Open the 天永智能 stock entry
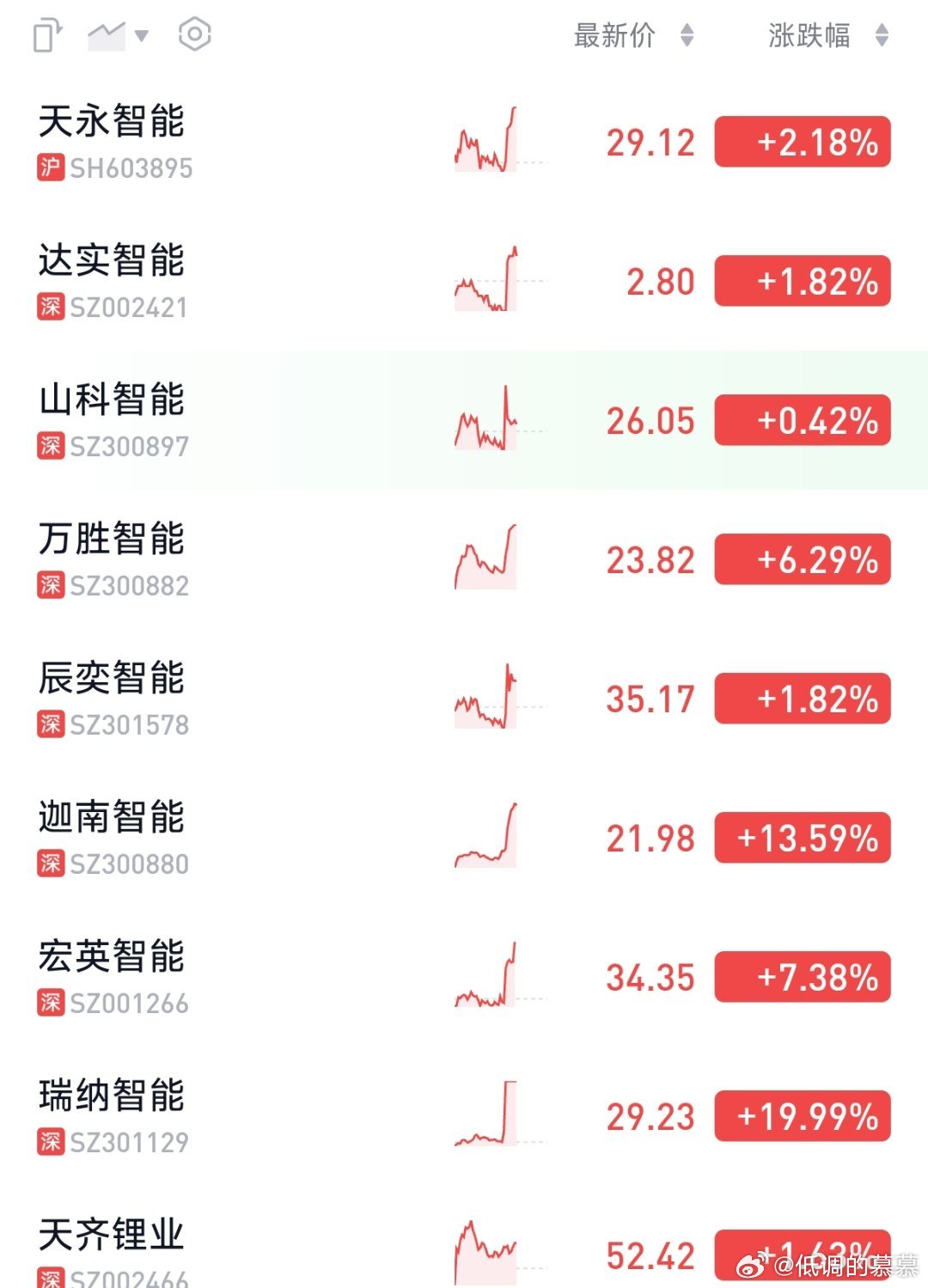 113,123
